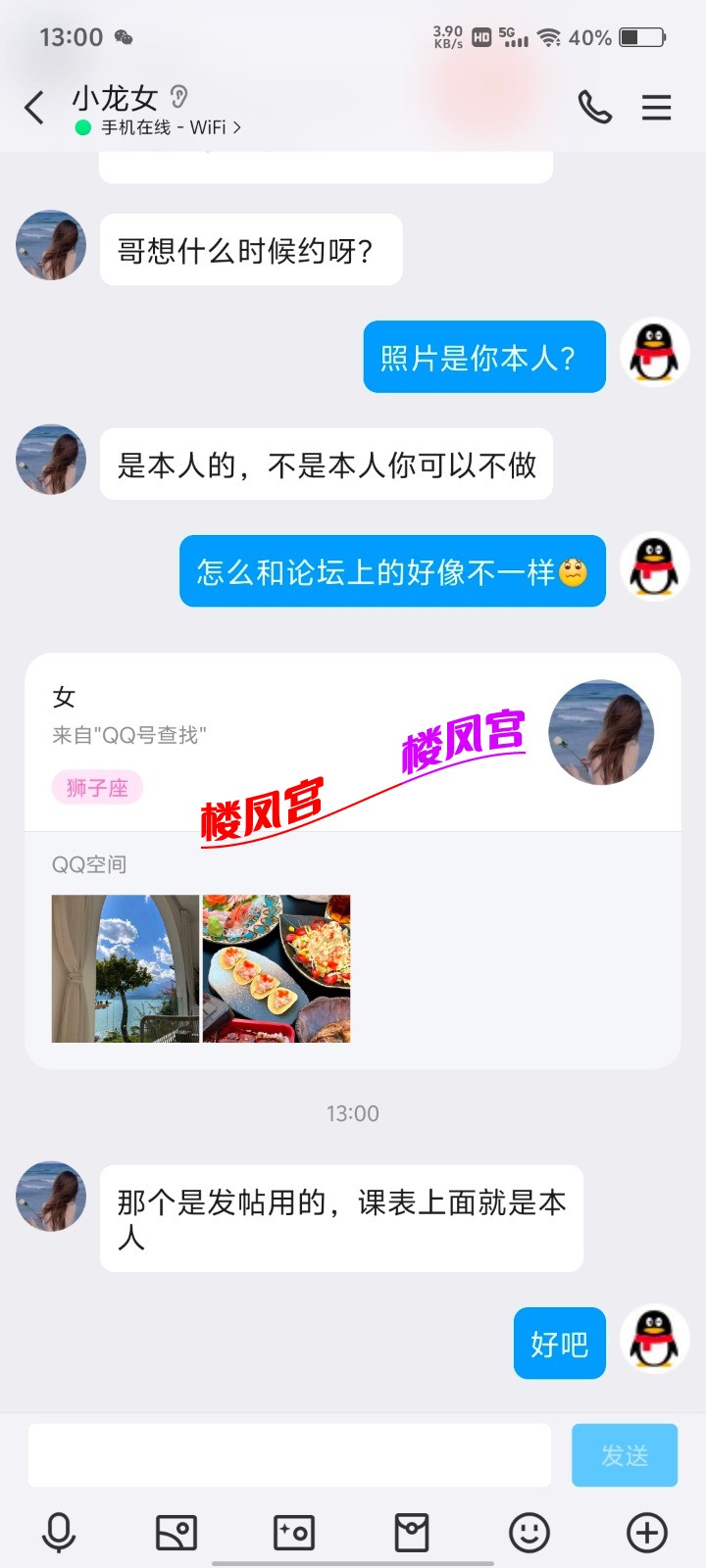Go back from the 小龙女 chat
This screenshot has width=706, height=1568.
pyautogui.click(x=35, y=108)
